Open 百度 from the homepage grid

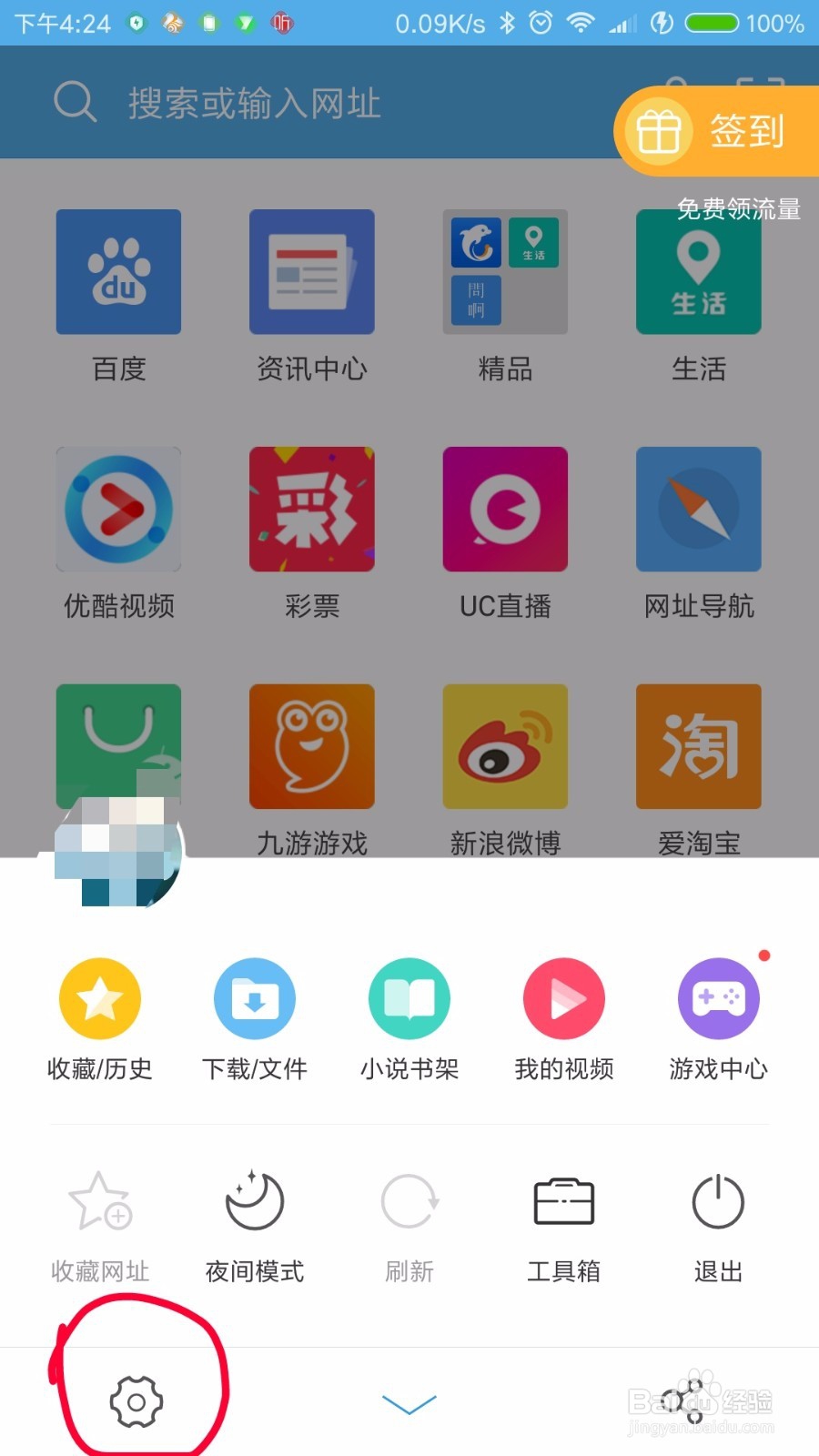[118, 273]
